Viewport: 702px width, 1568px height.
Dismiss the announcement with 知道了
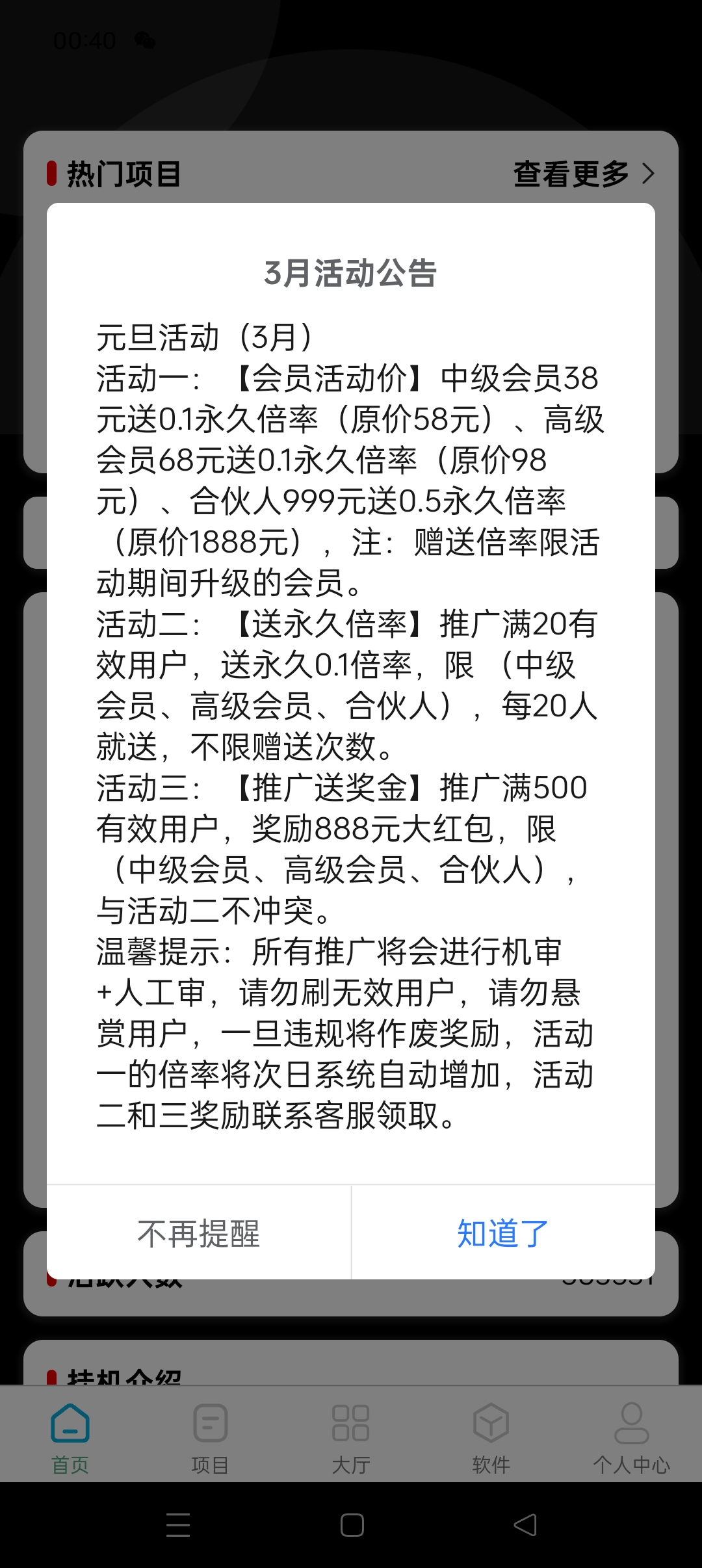[503, 1233]
